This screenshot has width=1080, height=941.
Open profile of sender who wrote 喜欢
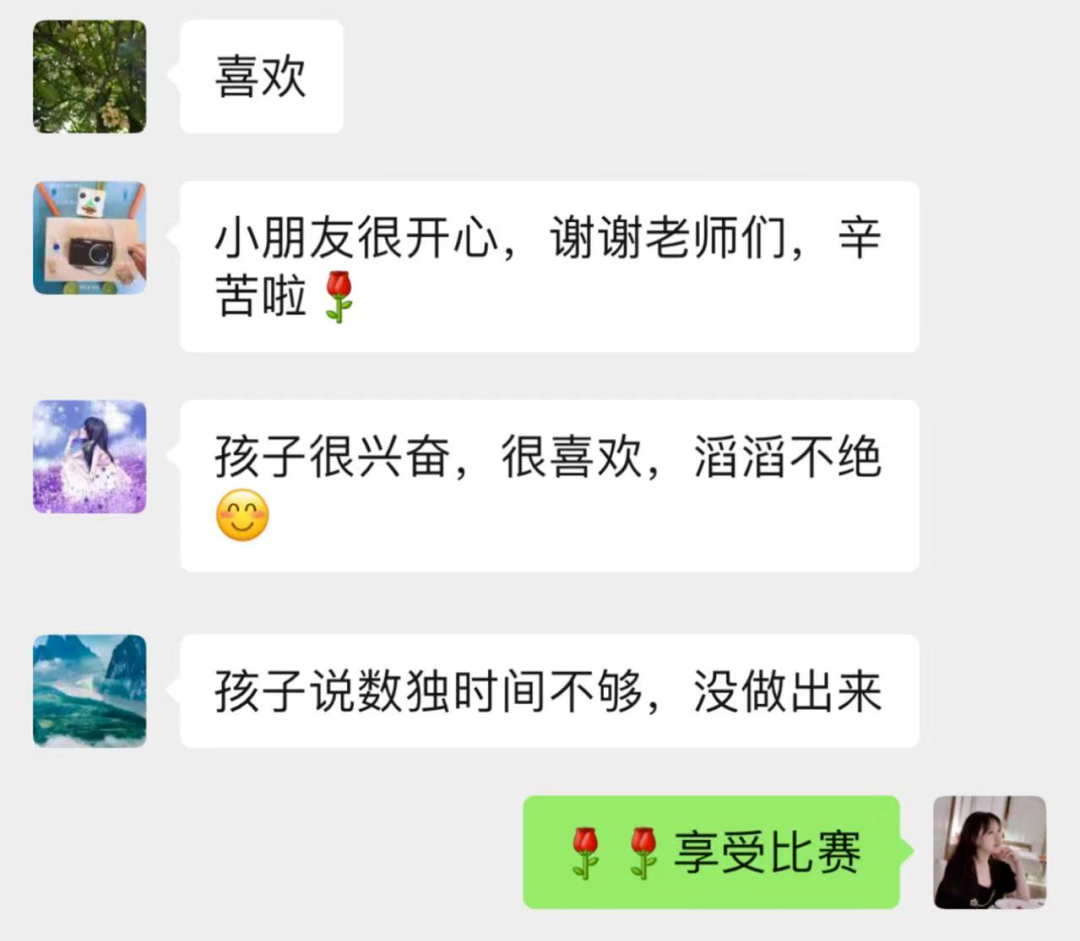pos(90,77)
